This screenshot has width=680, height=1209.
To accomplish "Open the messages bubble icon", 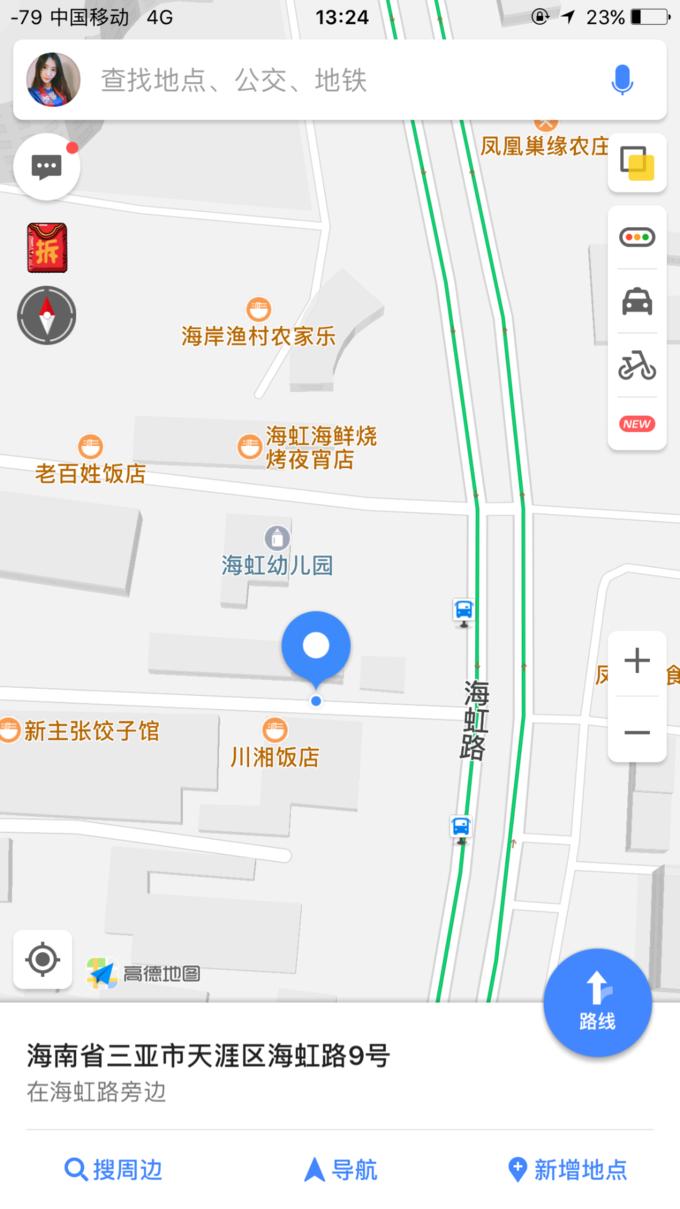I will 47,167.
